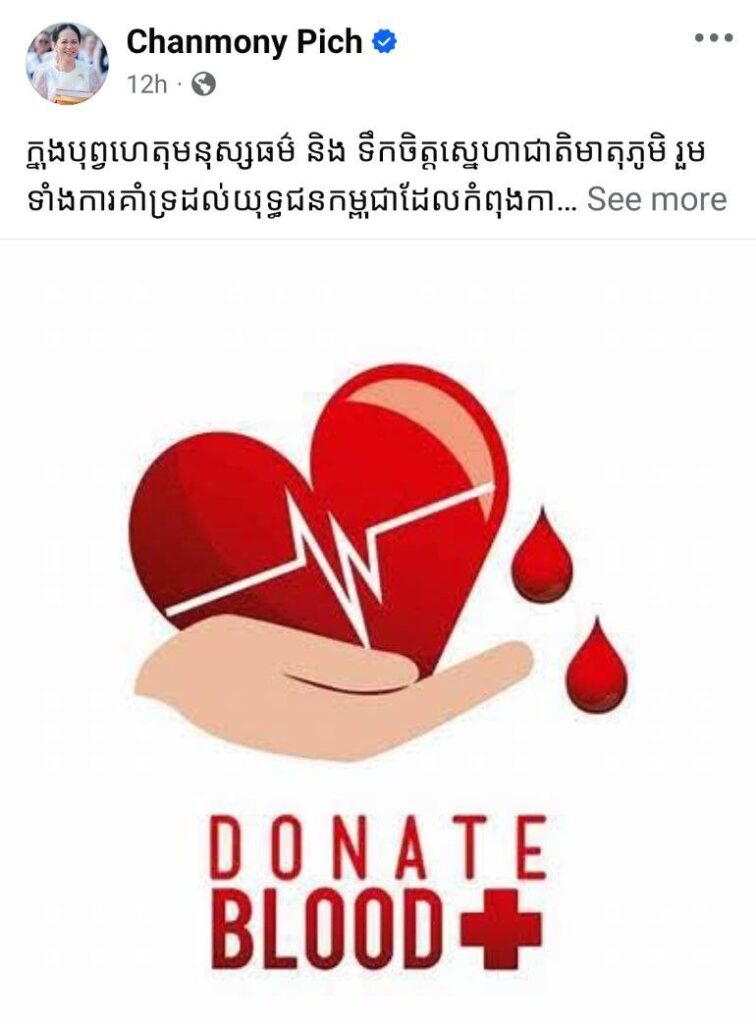The height and width of the screenshot is (1024, 756).
Task: Open Chanmony Pich's profile picture
Action: pos(66,64)
